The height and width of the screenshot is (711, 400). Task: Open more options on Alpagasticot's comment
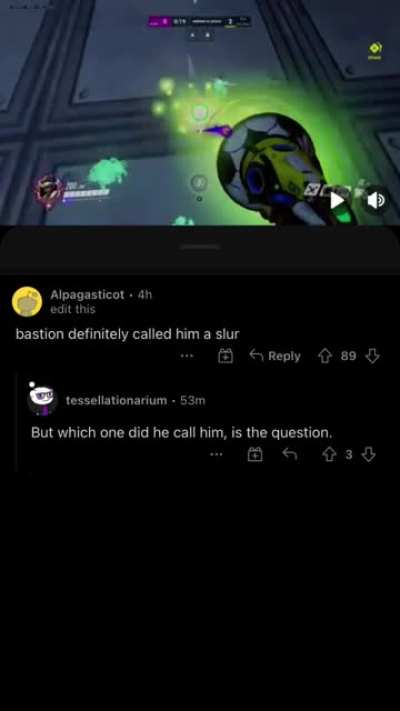187,356
